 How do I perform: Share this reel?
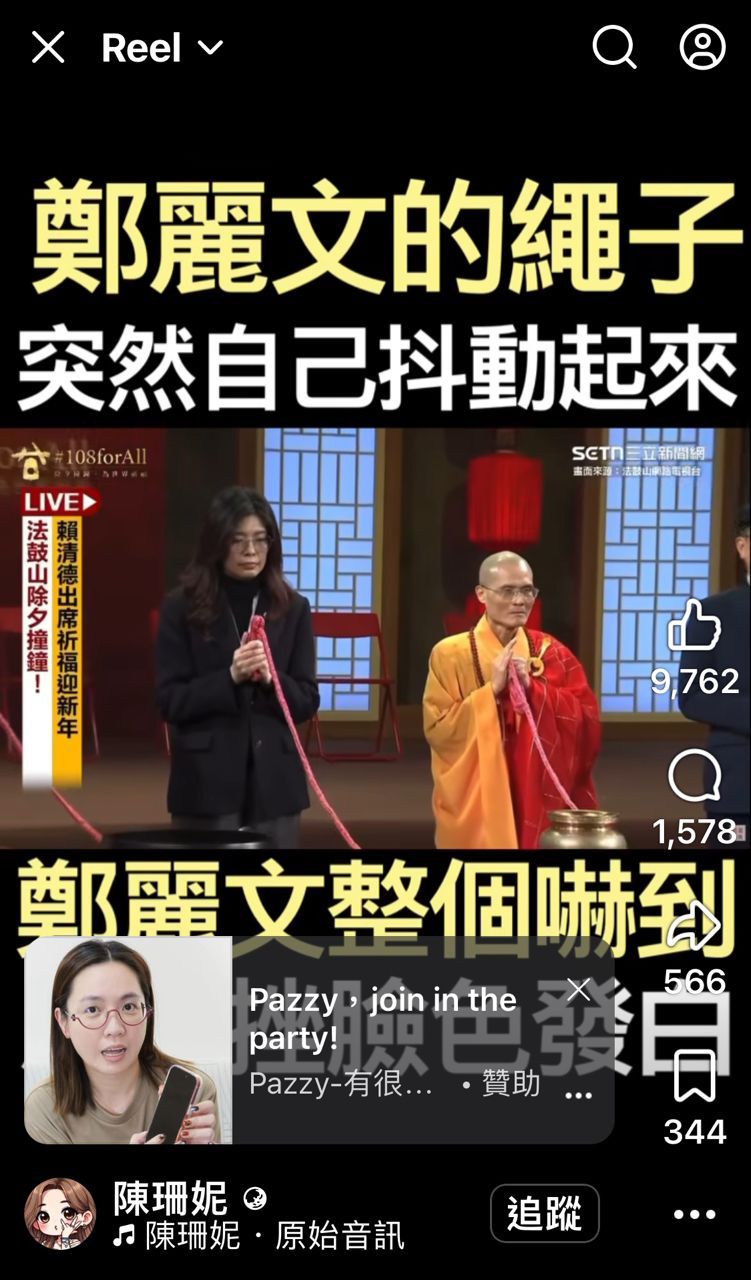[694, 927]
